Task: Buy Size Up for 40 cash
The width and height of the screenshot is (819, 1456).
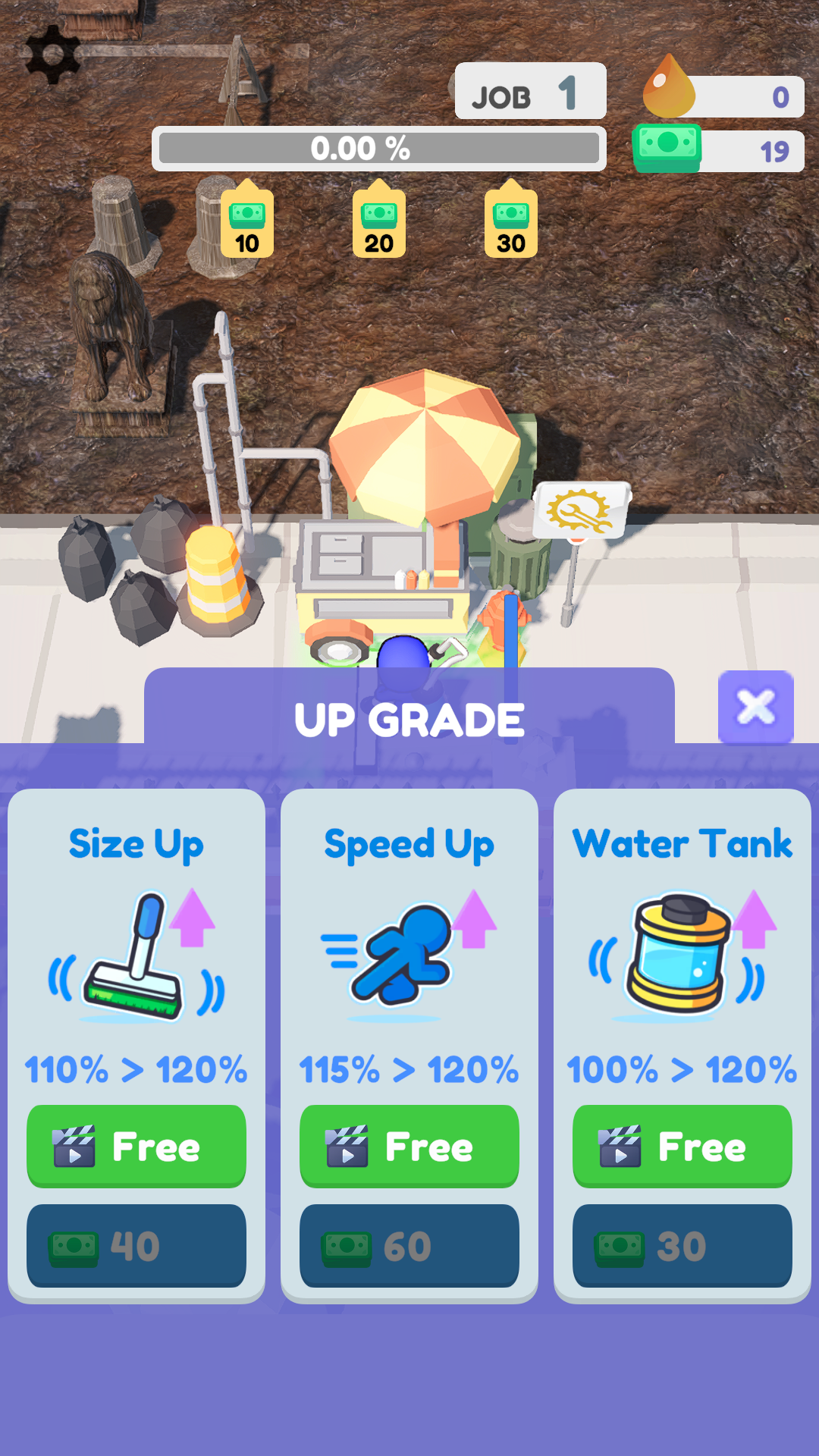Action: [136, 1245]
